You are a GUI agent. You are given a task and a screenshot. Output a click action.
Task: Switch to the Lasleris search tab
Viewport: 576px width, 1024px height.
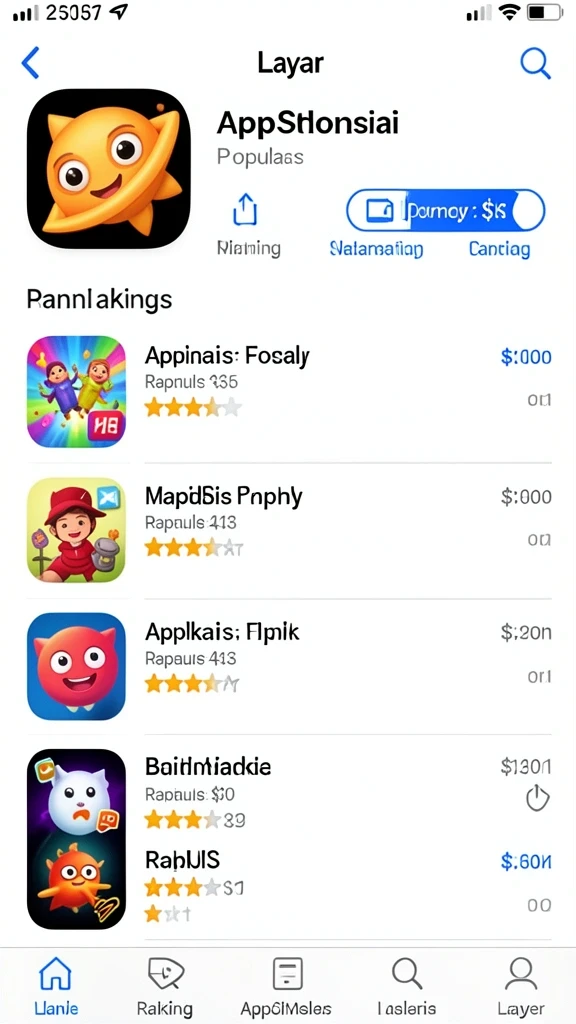coord(407,986)
